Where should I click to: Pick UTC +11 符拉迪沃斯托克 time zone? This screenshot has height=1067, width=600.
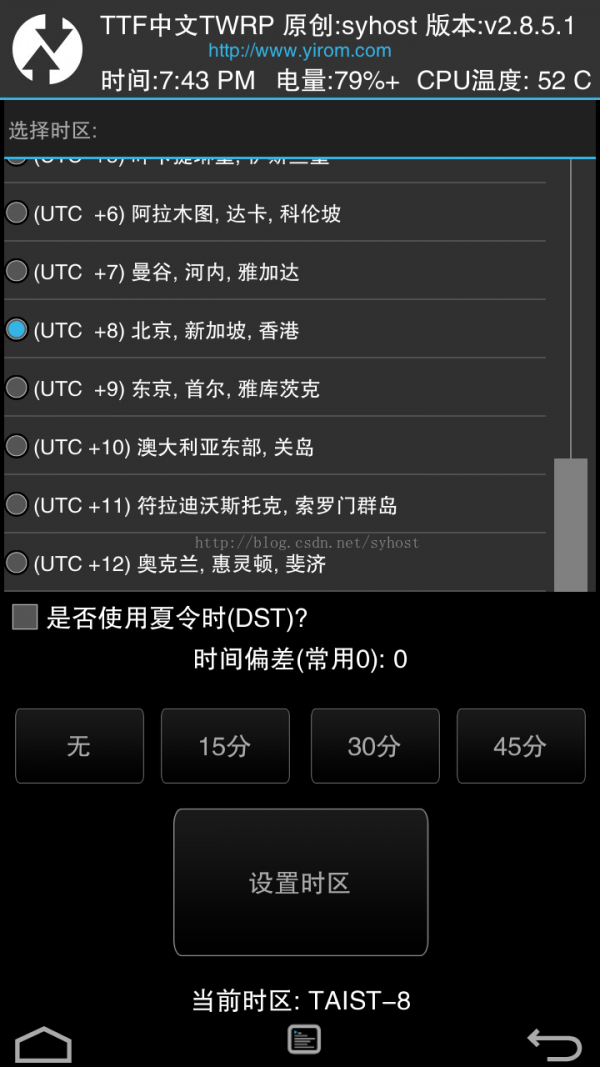275,505
